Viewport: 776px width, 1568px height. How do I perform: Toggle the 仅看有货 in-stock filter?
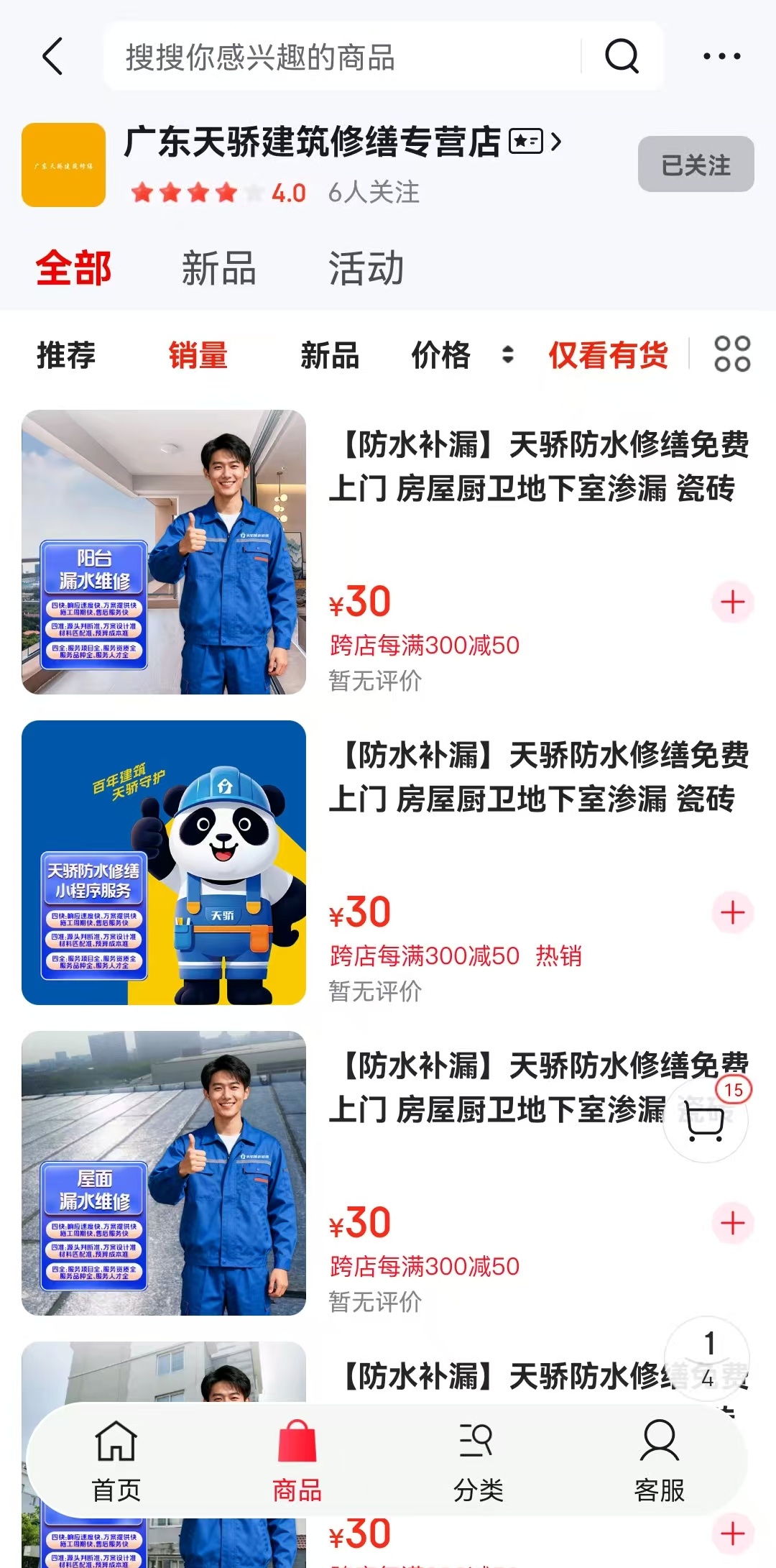coord(607,356)
